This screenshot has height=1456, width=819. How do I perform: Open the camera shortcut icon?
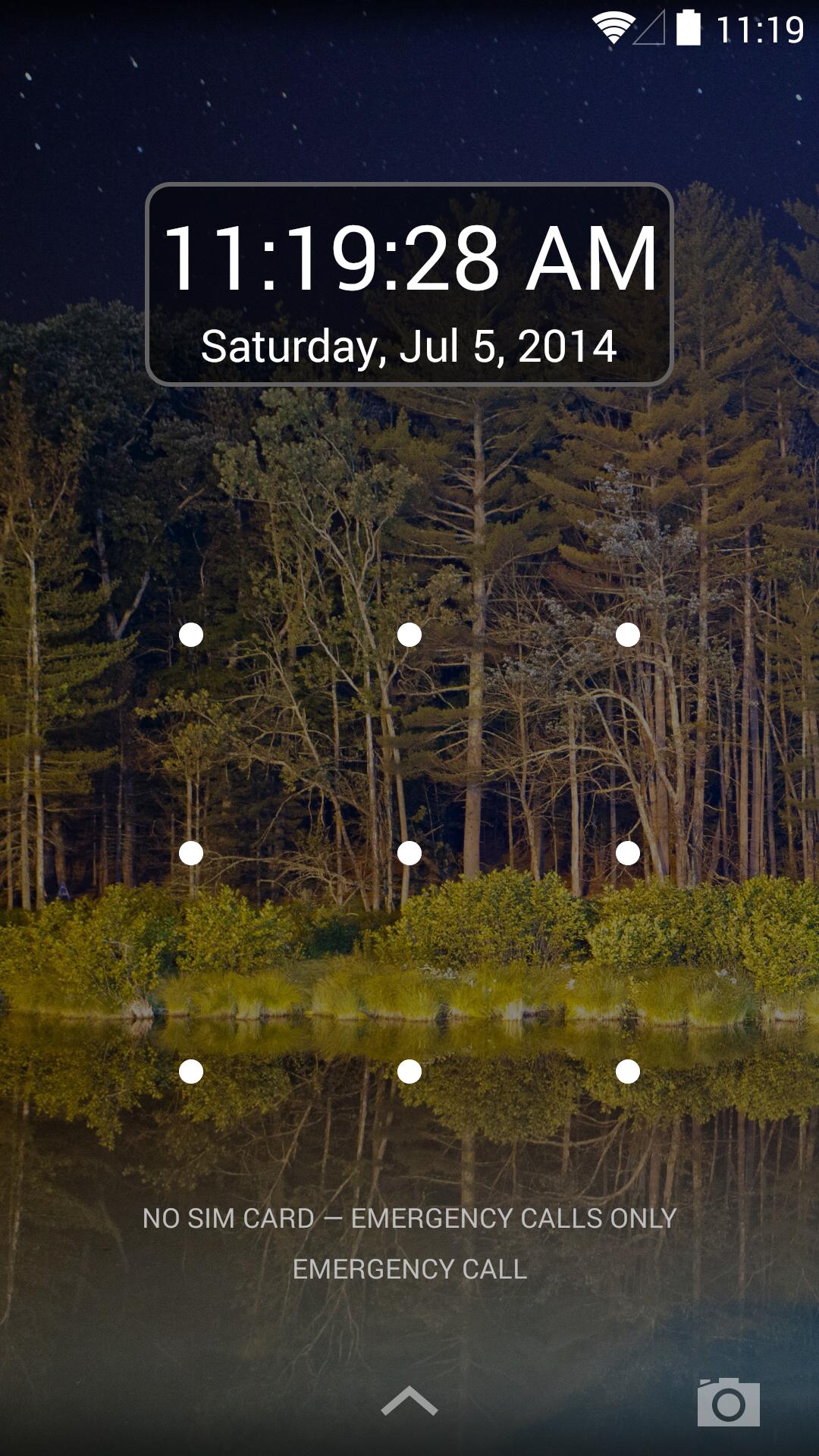click(x=728, y=1403)
